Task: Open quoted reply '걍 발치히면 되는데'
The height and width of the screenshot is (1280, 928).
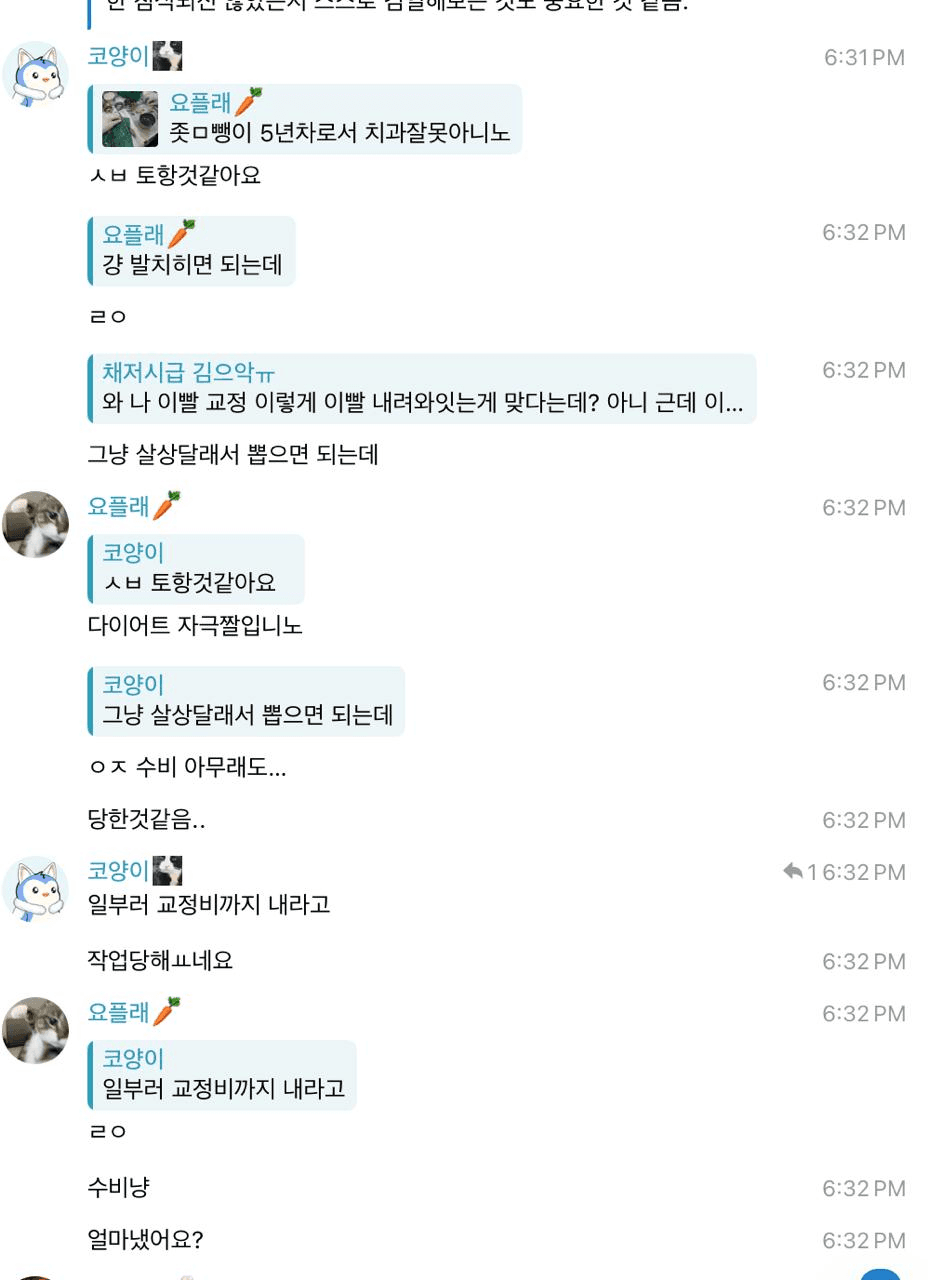Action: pos(192,251)
